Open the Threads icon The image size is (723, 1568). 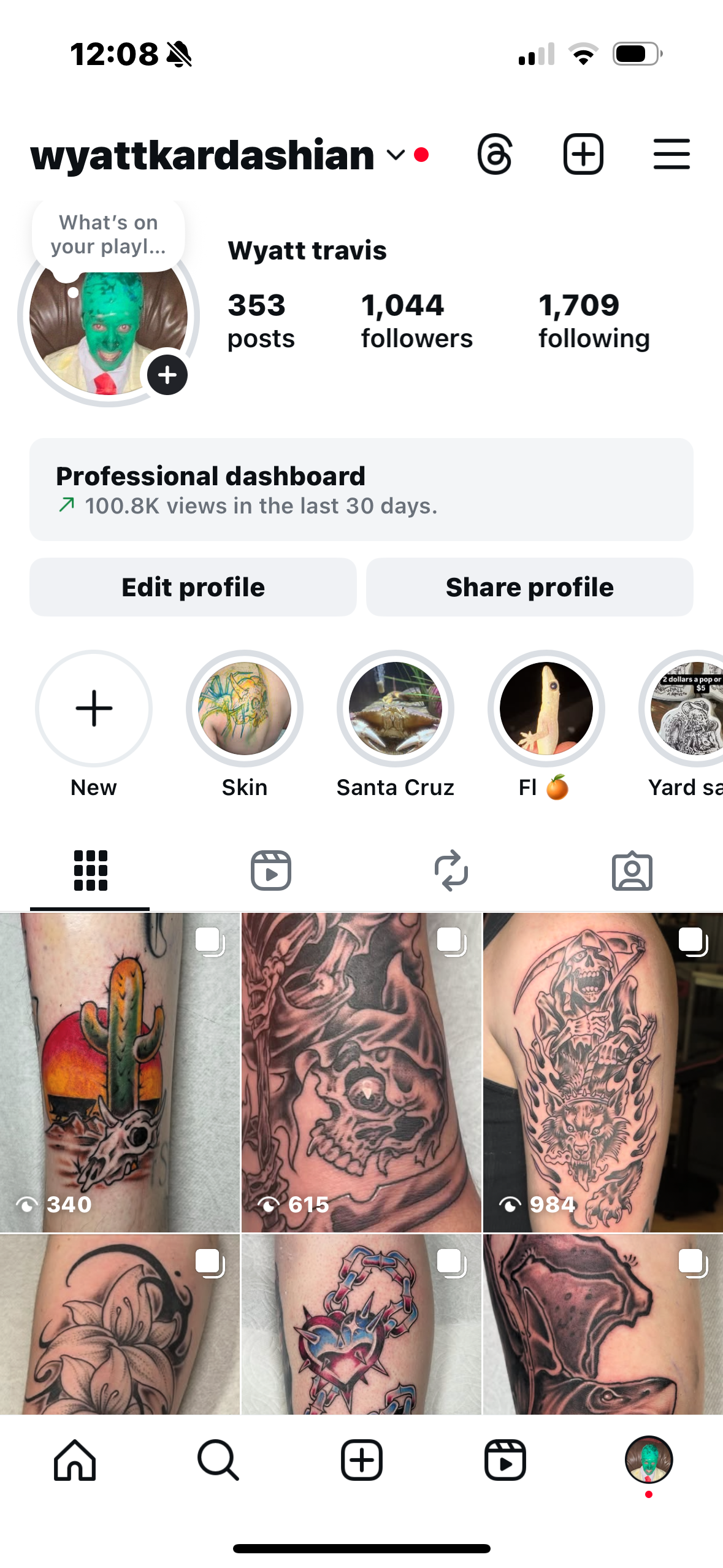[x=494, y=154]
